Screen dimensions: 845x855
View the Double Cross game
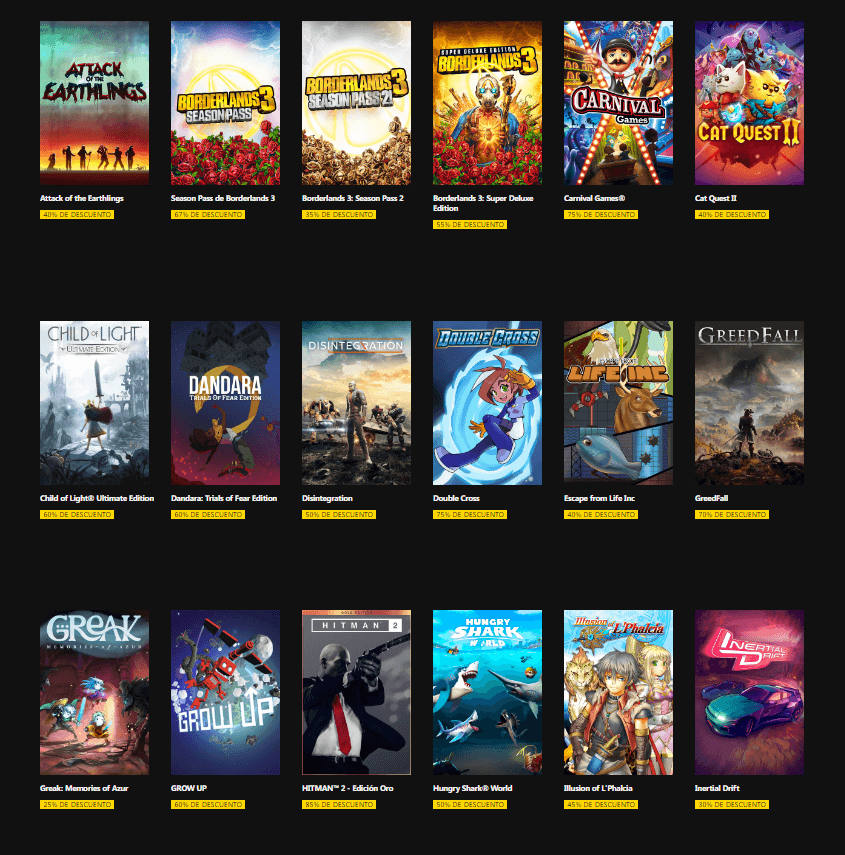[487, 403]
